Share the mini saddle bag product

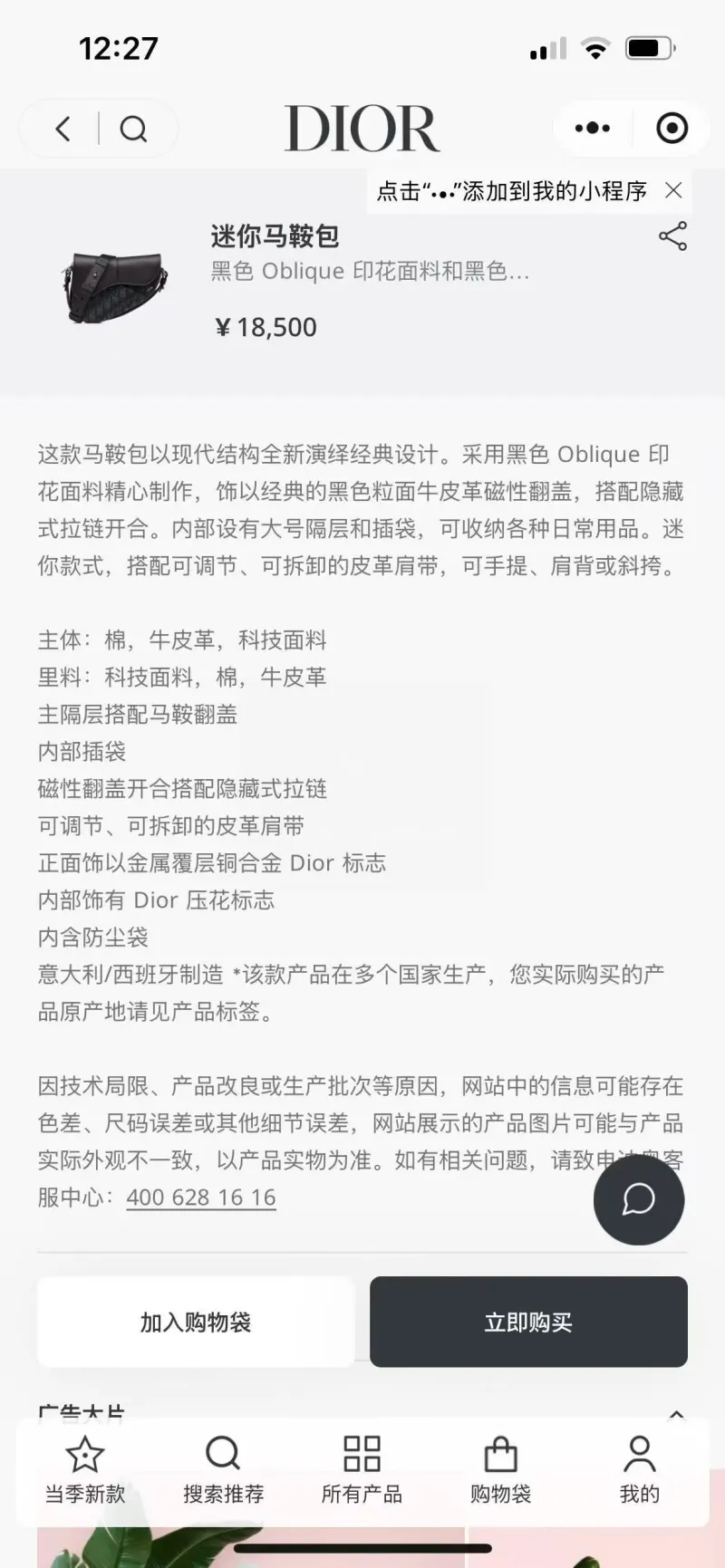coord(672,236)
